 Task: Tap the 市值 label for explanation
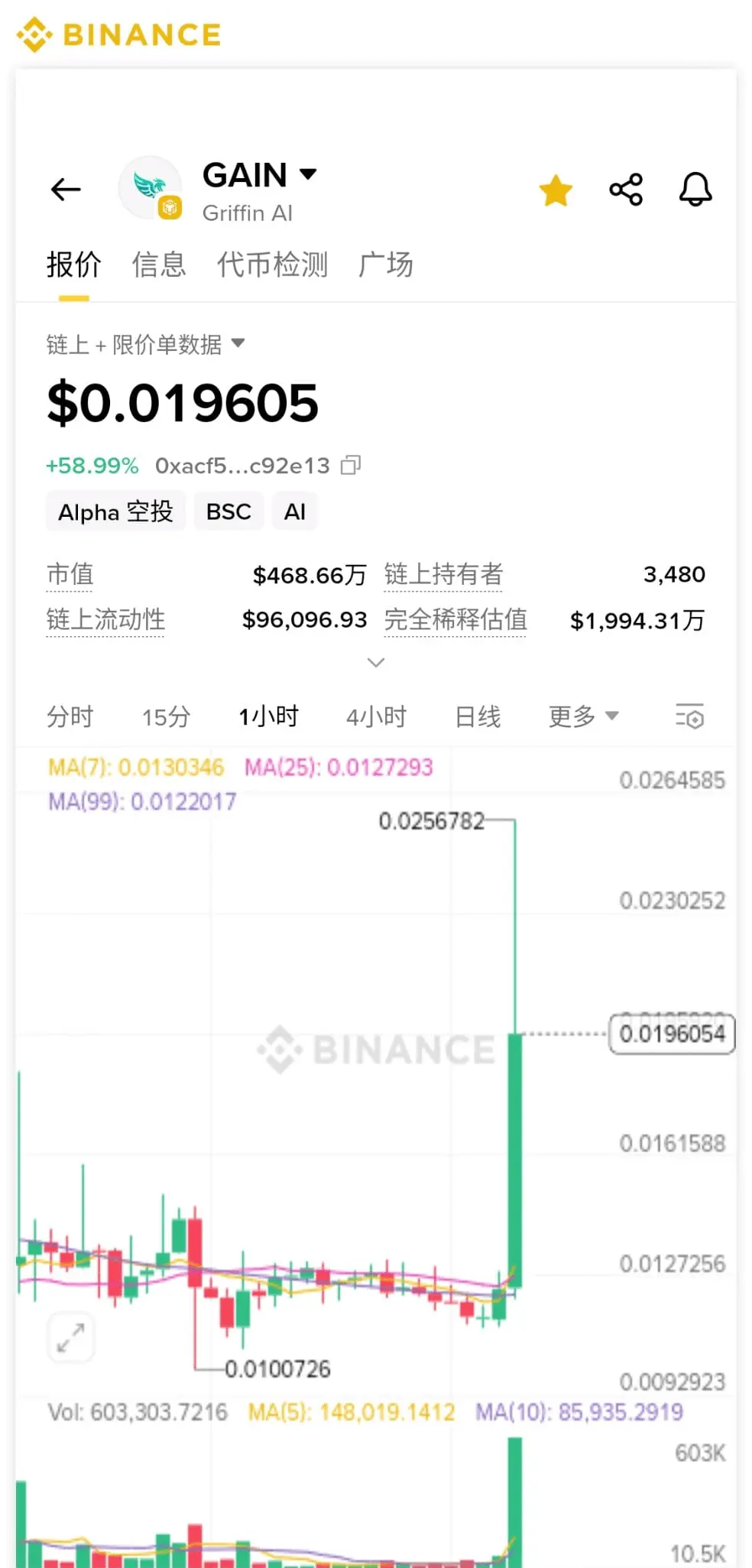click(70, 574)
